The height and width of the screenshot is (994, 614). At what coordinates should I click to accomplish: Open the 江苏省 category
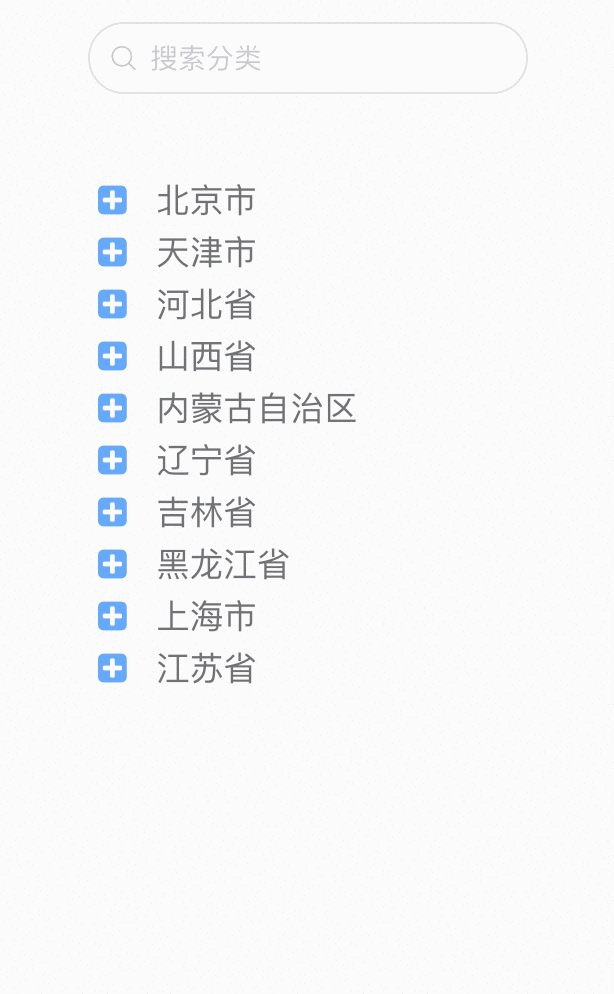click(206, 668)
